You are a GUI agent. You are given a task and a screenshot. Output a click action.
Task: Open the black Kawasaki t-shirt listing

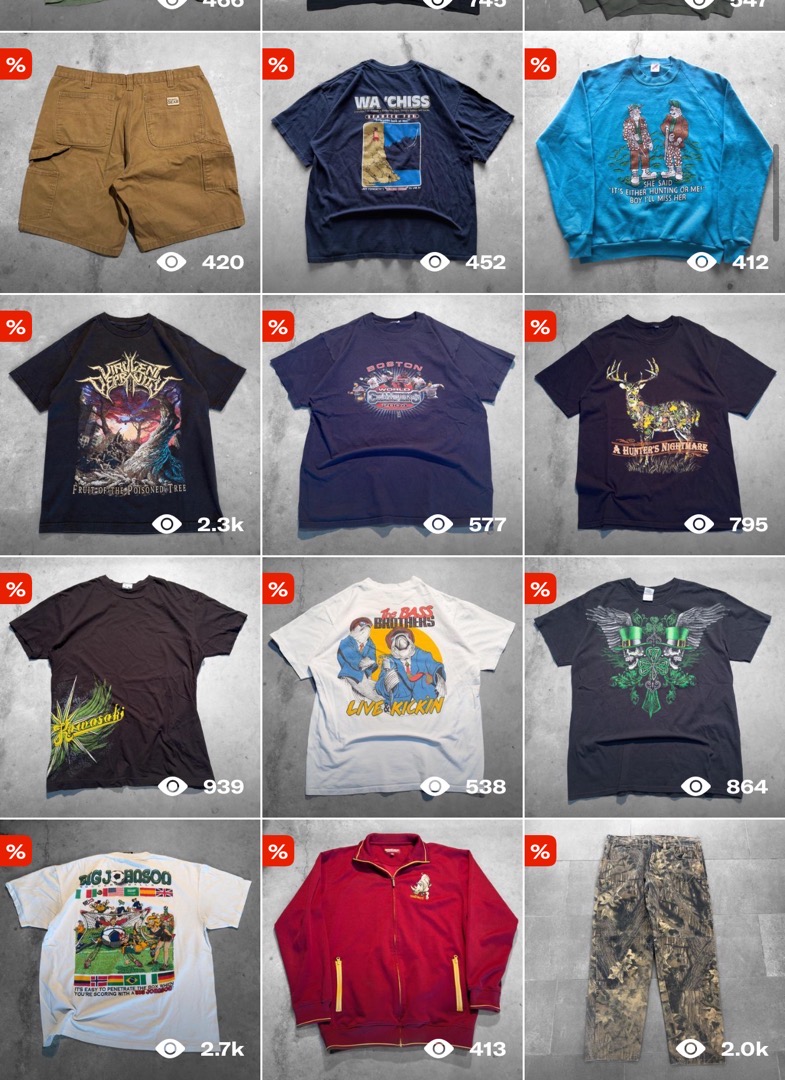coord(130,680)
